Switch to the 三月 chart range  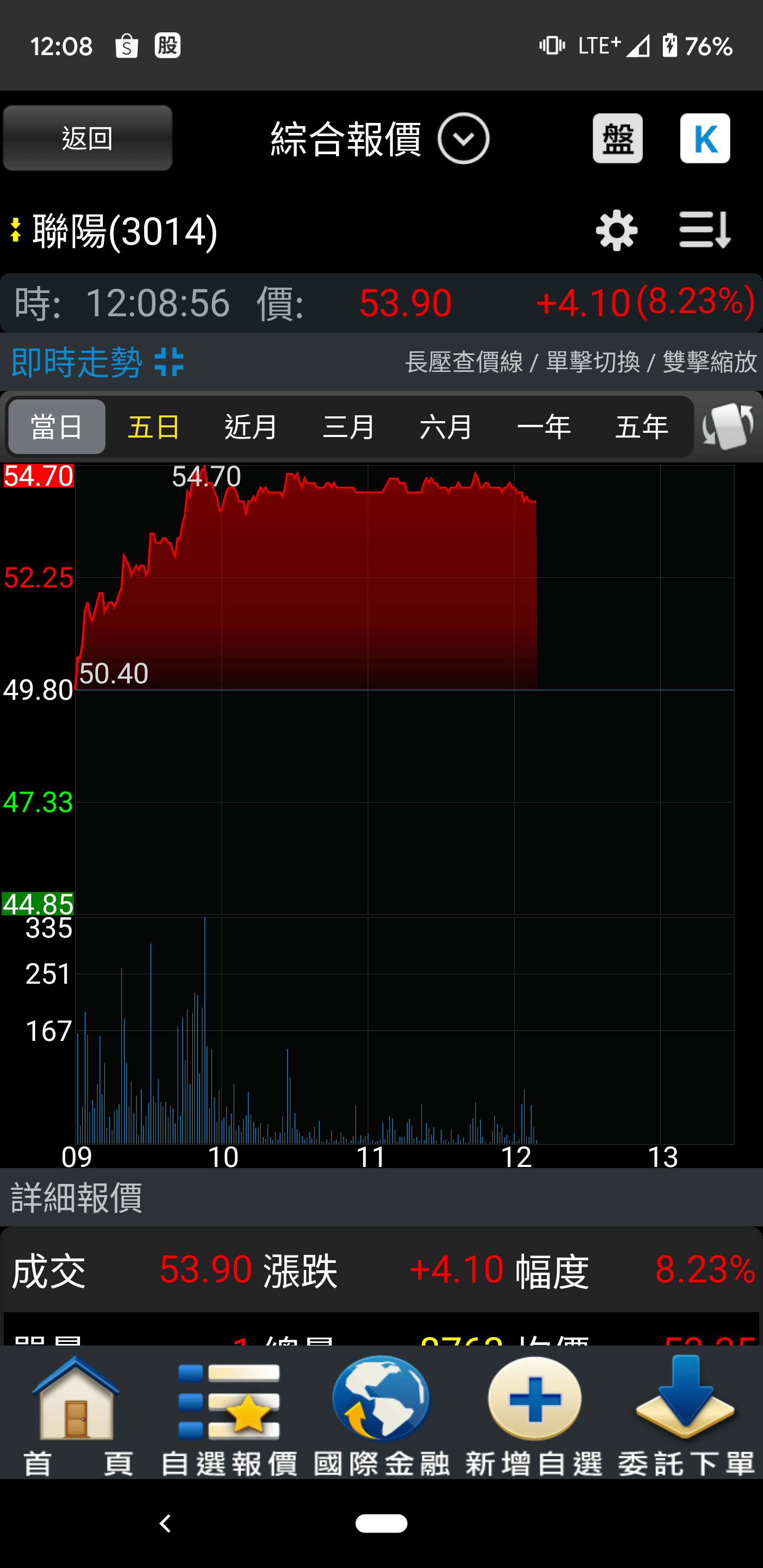[348, 426]
